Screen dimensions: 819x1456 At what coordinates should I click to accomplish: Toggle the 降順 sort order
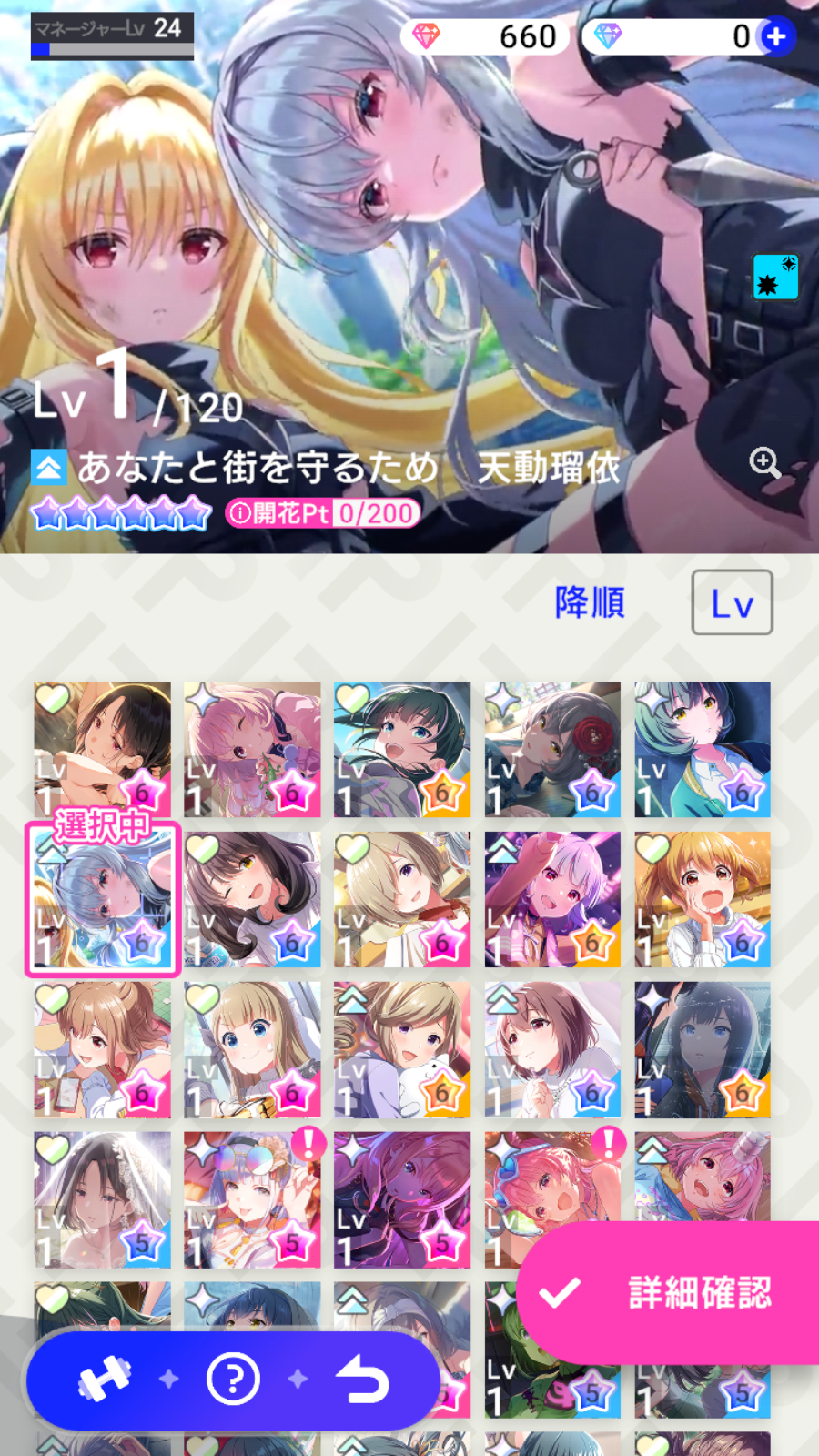[x=590, y=602]
